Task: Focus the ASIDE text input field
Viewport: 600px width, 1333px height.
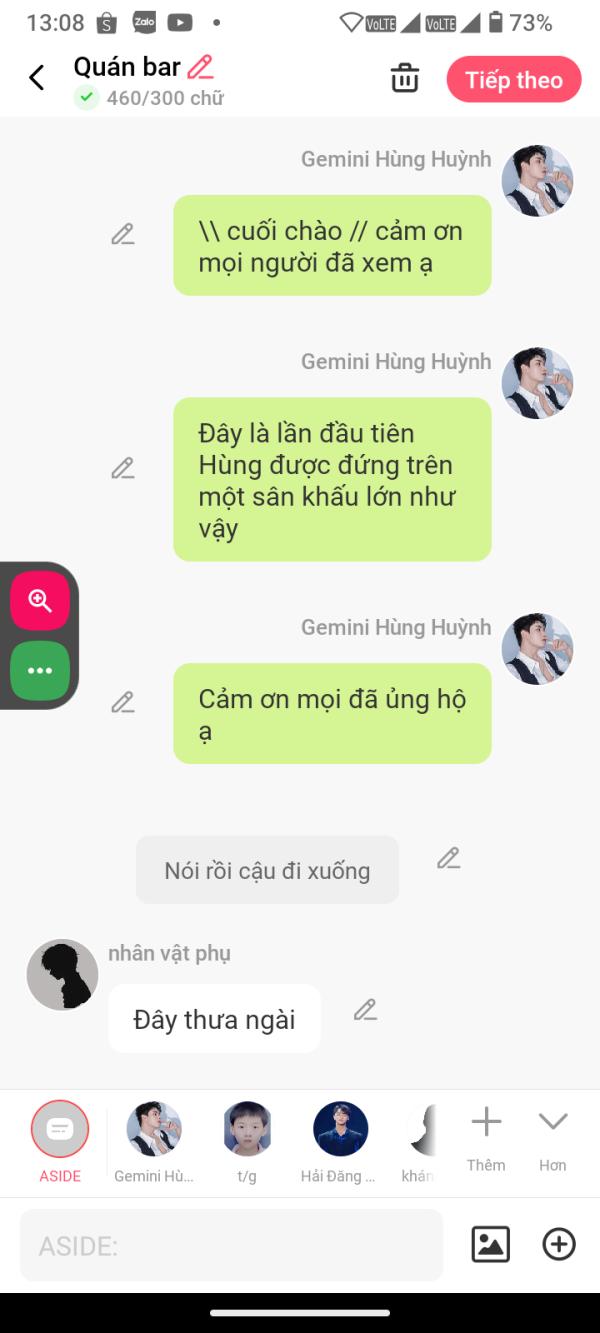Action: pos(231,1245)
